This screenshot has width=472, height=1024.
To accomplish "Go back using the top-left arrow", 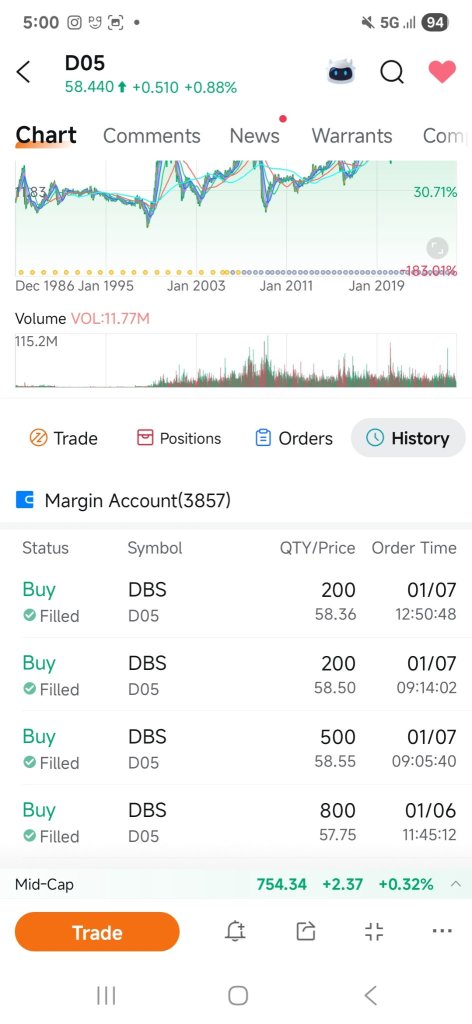I will tap(24, 72).
